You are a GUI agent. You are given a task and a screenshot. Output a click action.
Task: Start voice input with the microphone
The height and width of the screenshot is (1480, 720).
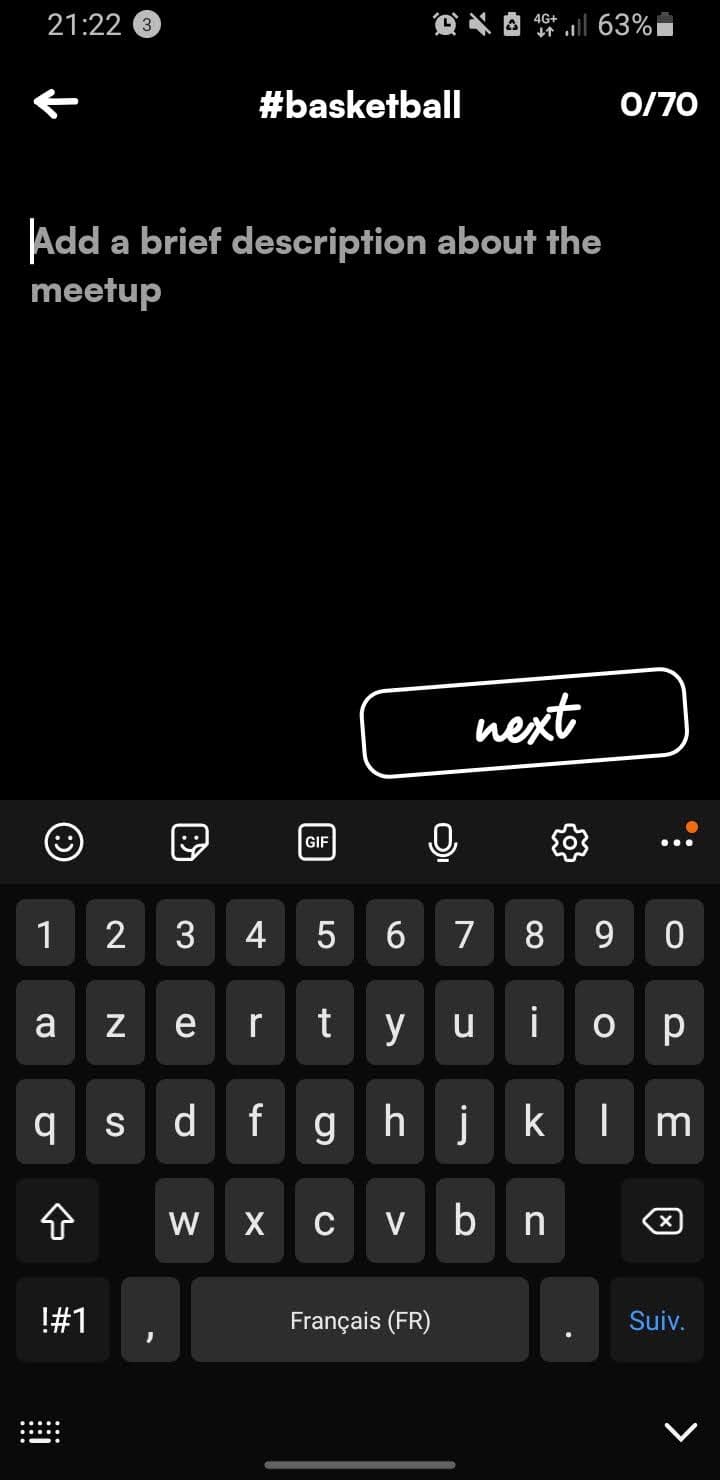442,842
